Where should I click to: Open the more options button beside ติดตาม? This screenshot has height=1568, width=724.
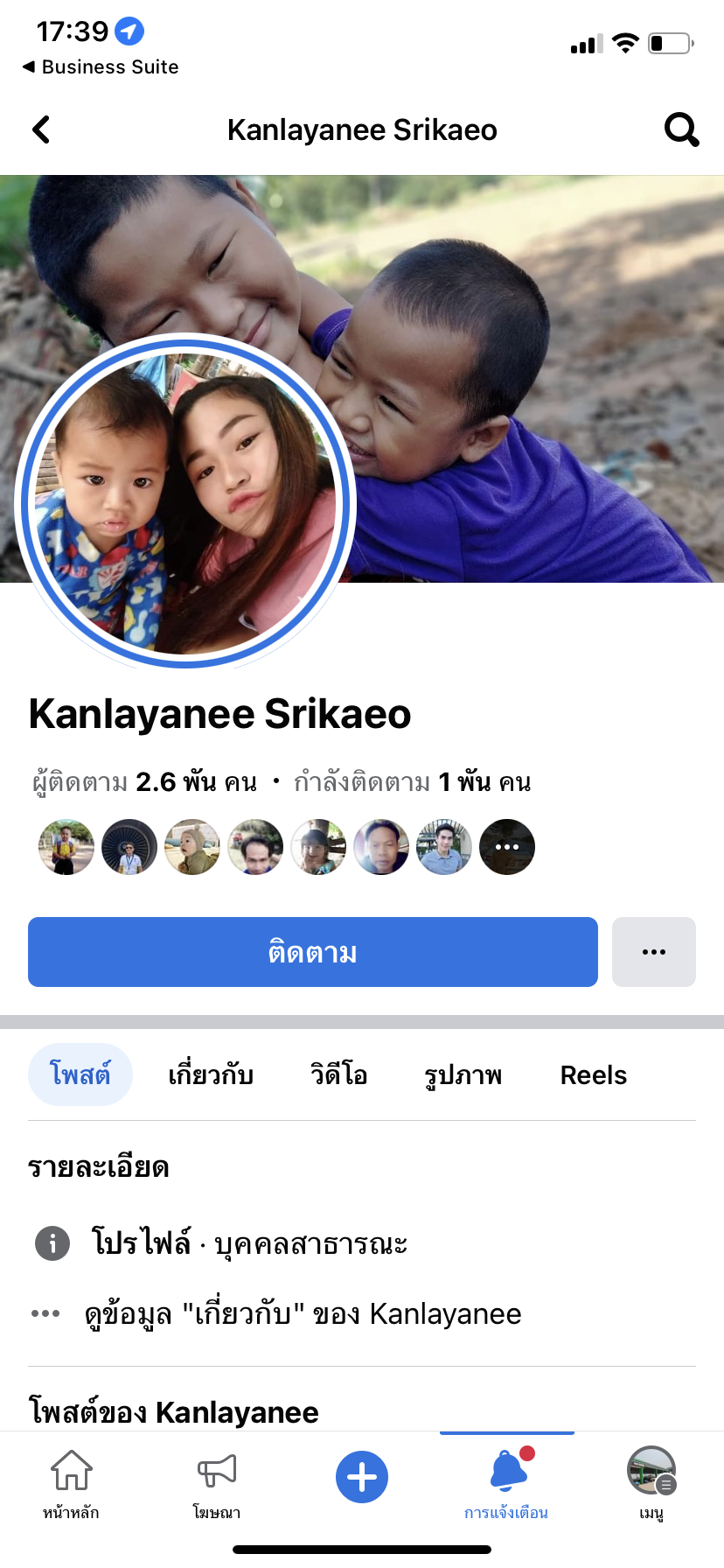653,952
